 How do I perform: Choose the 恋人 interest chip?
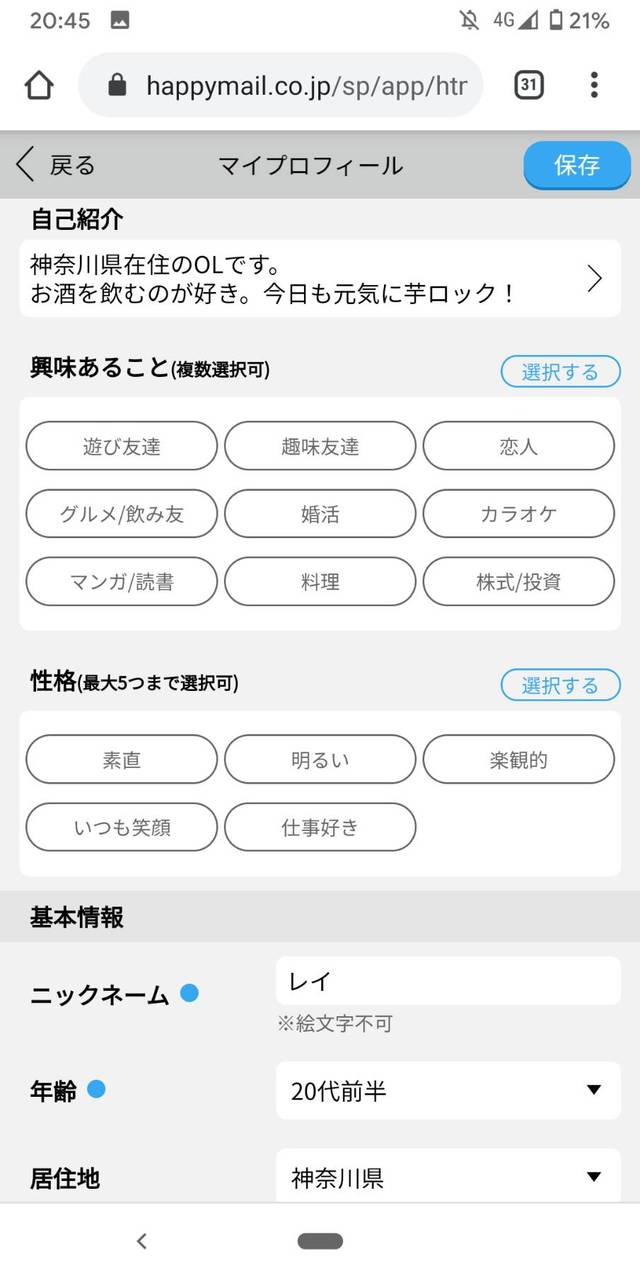pos(518,446)
